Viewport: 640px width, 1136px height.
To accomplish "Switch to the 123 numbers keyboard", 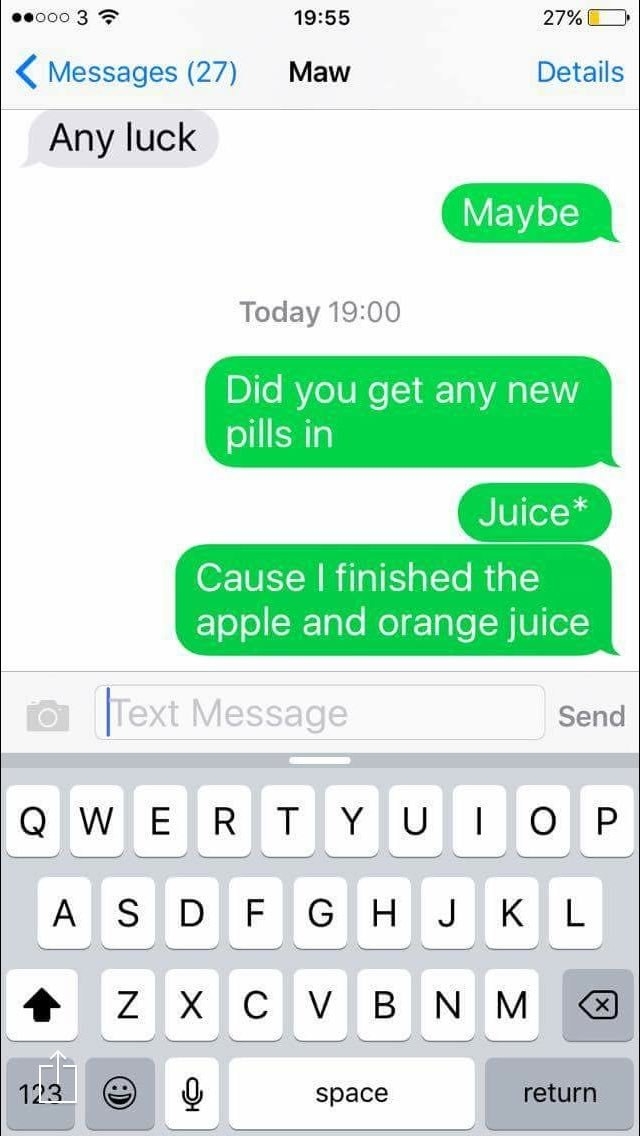I will pyautogui.click(x=41, y=1093).
